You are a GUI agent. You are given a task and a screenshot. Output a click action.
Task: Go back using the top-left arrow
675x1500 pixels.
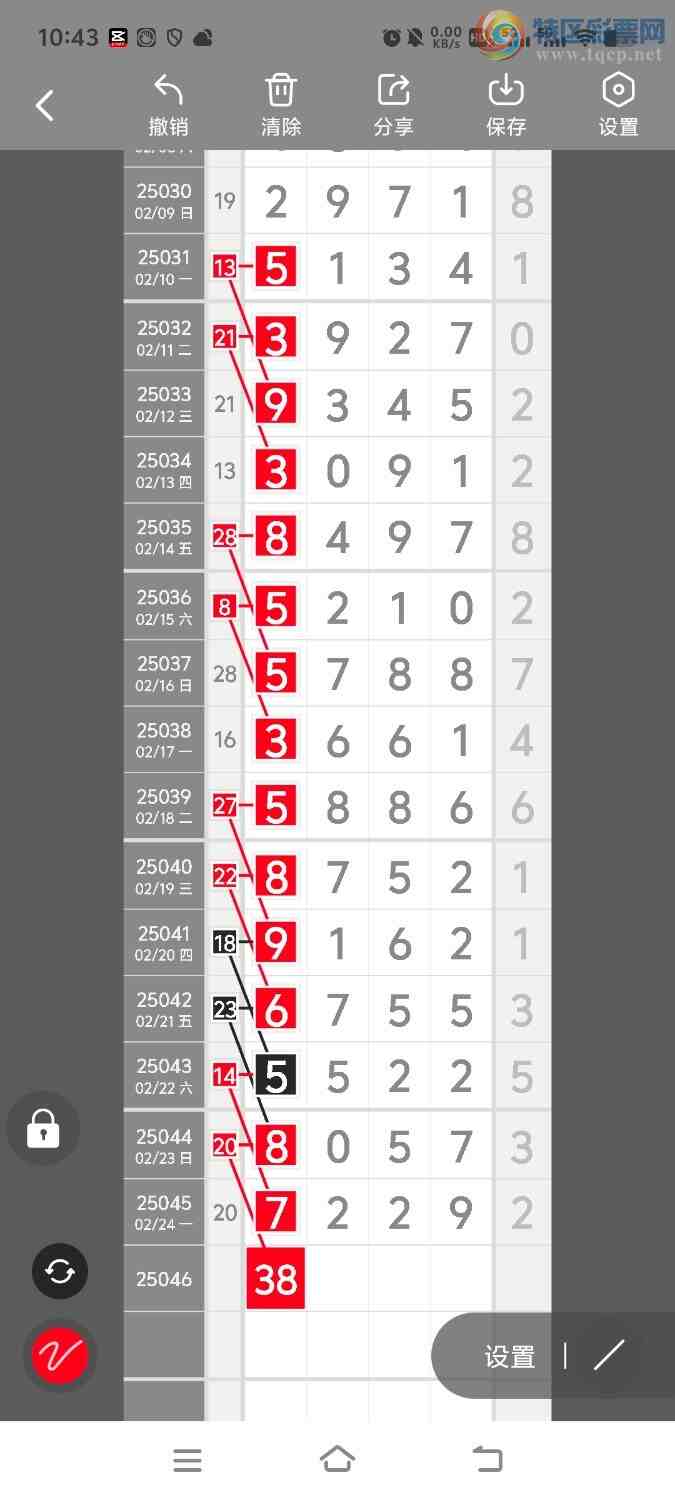[45, 106]
